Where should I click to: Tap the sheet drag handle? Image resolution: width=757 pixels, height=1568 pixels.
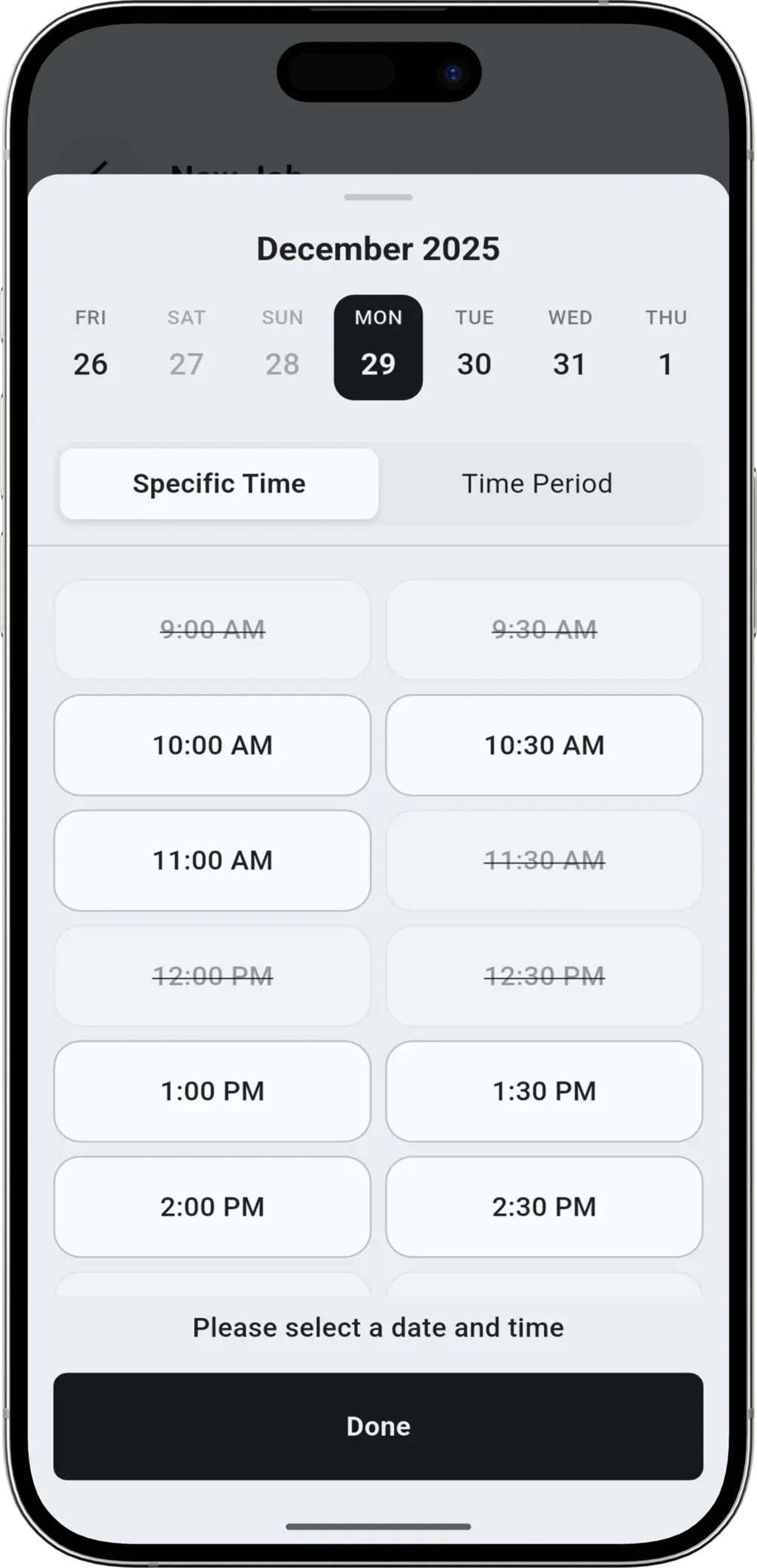(378, 197)
